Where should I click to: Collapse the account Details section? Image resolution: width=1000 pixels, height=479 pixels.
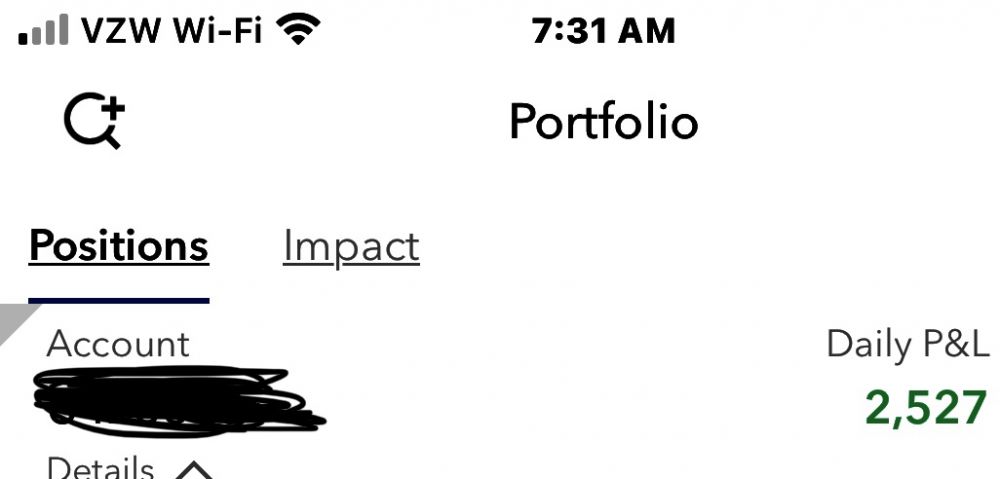coord(130,468)
